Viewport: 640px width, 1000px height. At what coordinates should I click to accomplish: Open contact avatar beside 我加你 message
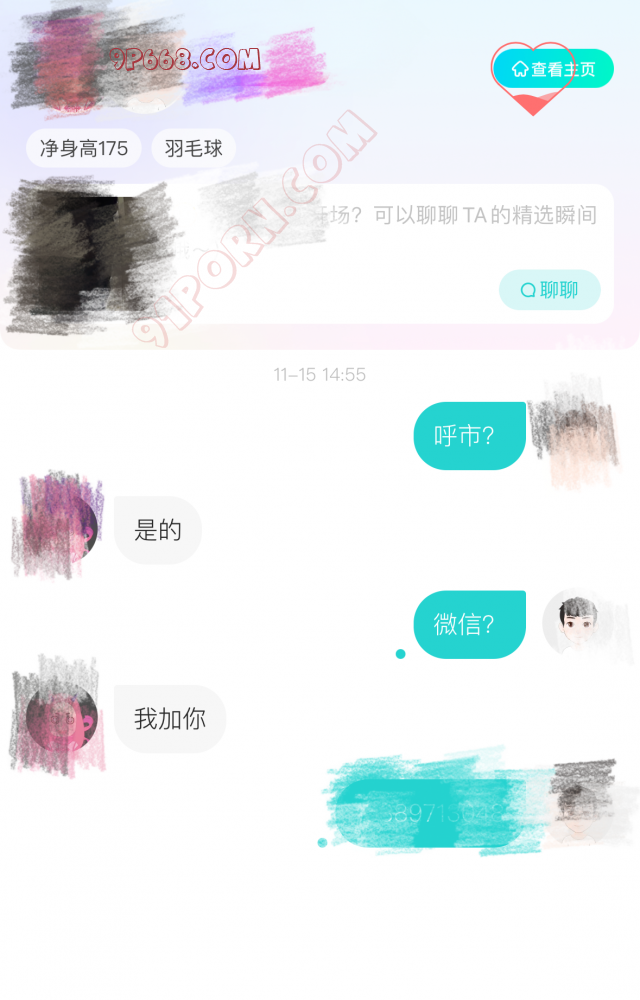[61, 718]
